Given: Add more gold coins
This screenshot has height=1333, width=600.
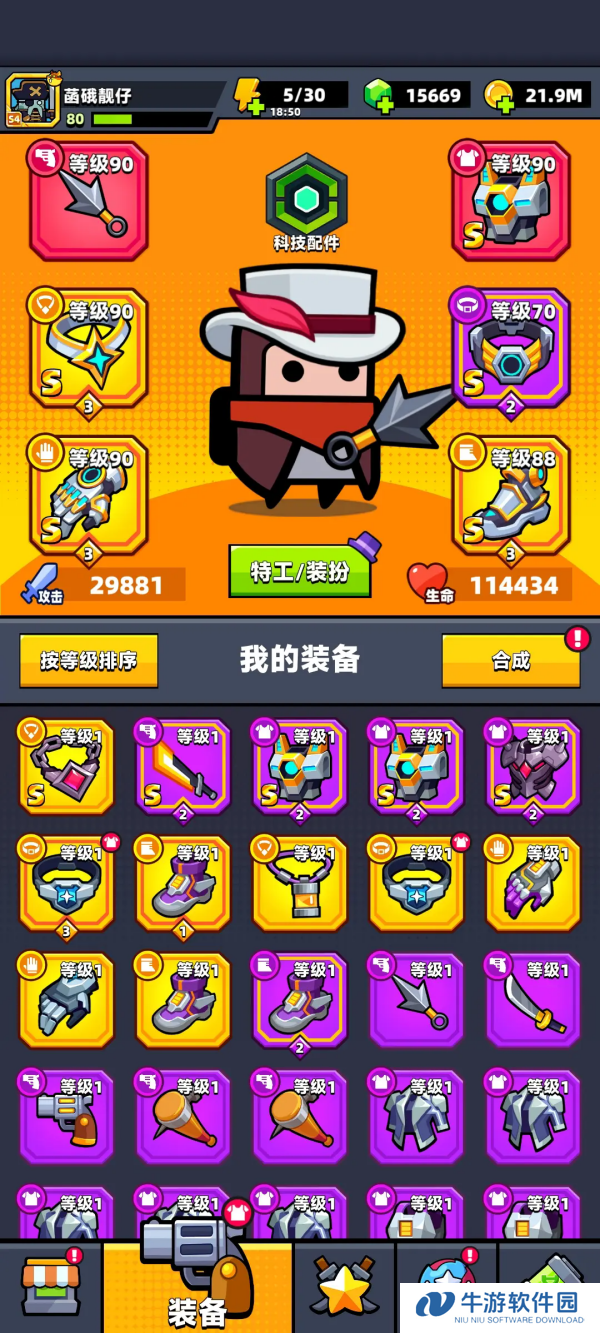Looking at the screenshot, I should (499, 96).
